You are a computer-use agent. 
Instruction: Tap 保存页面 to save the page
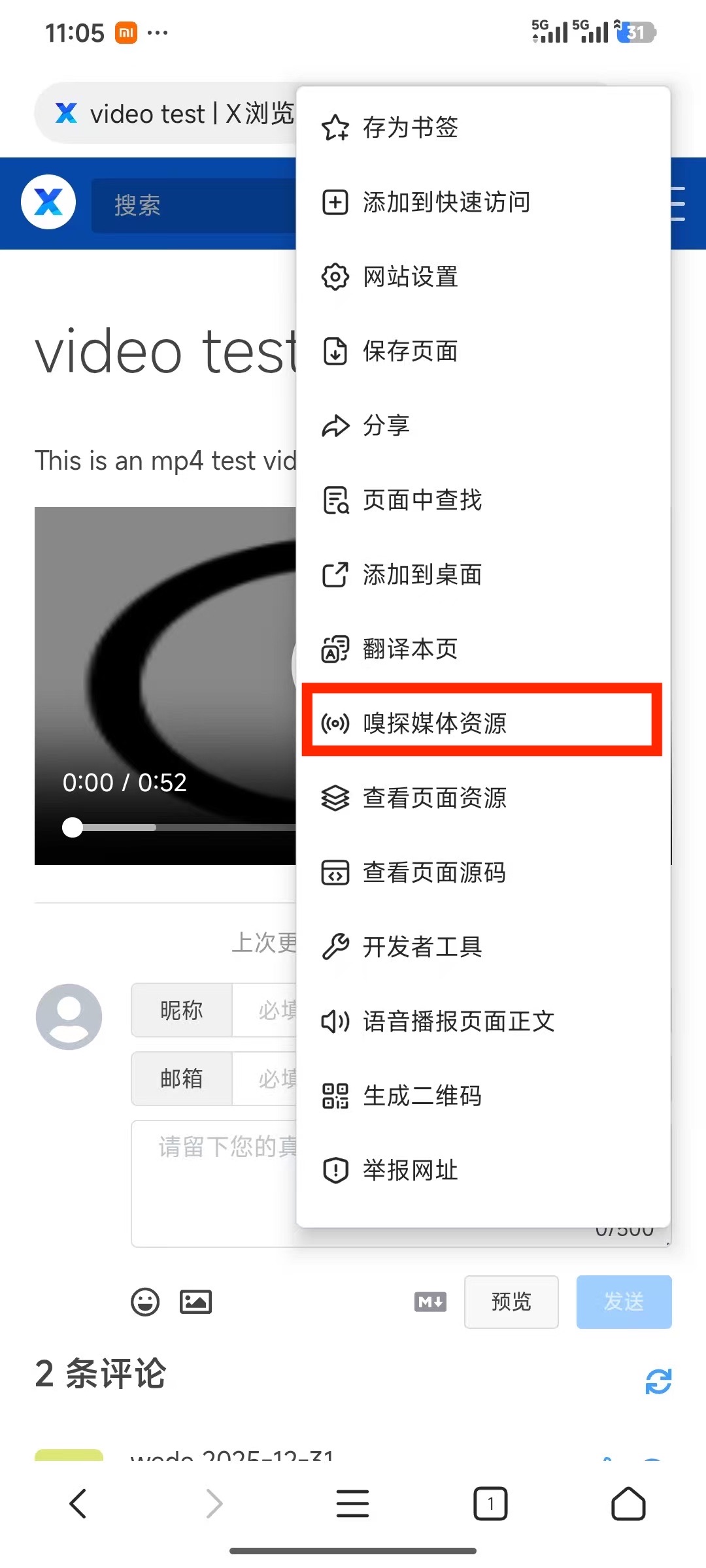(x=411, y=351)
